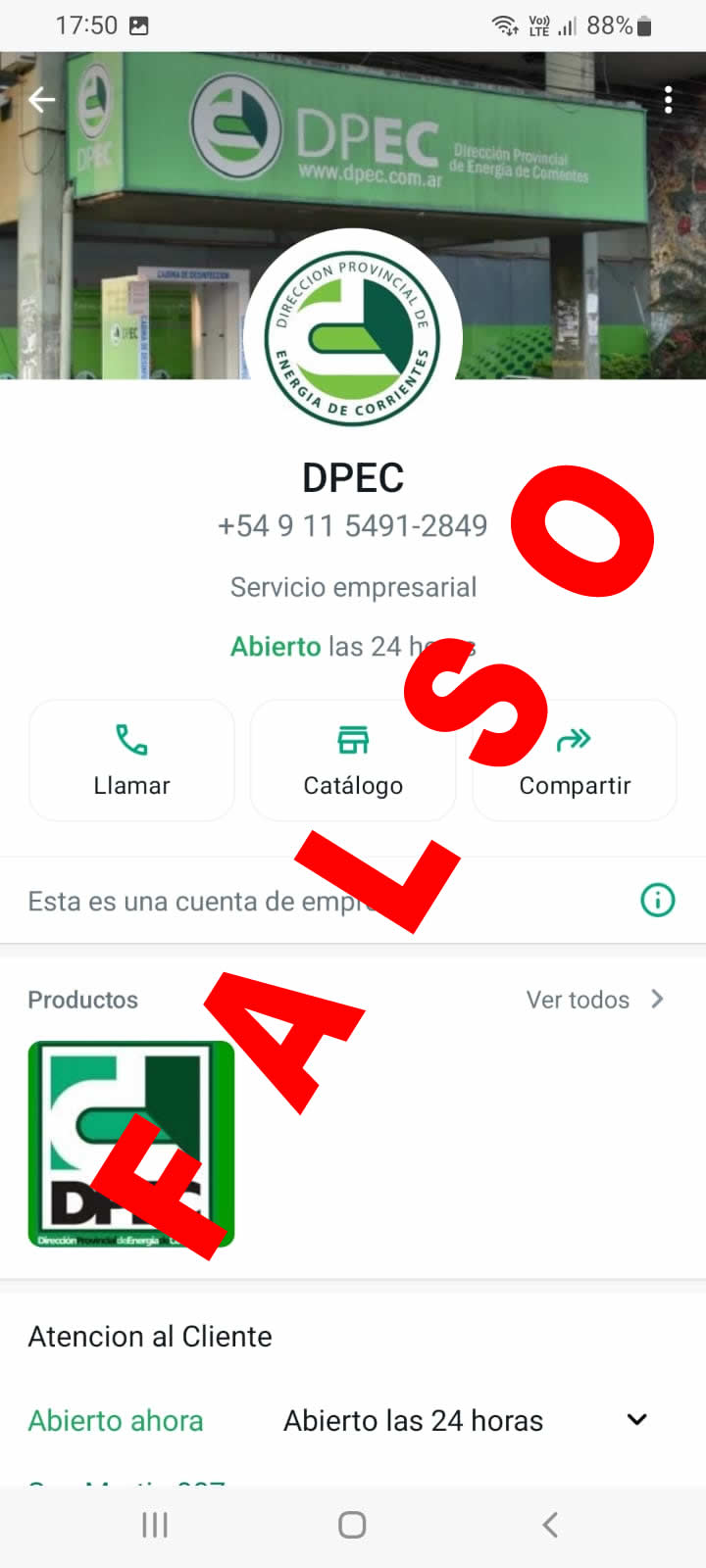
Task: Go to the system home screen
Action: click(352, 1525)
